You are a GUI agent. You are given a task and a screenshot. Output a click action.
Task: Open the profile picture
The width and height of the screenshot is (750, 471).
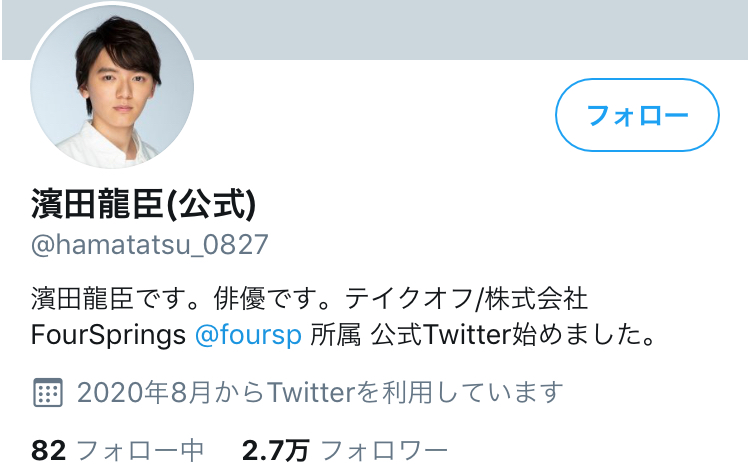pos(112,87)
